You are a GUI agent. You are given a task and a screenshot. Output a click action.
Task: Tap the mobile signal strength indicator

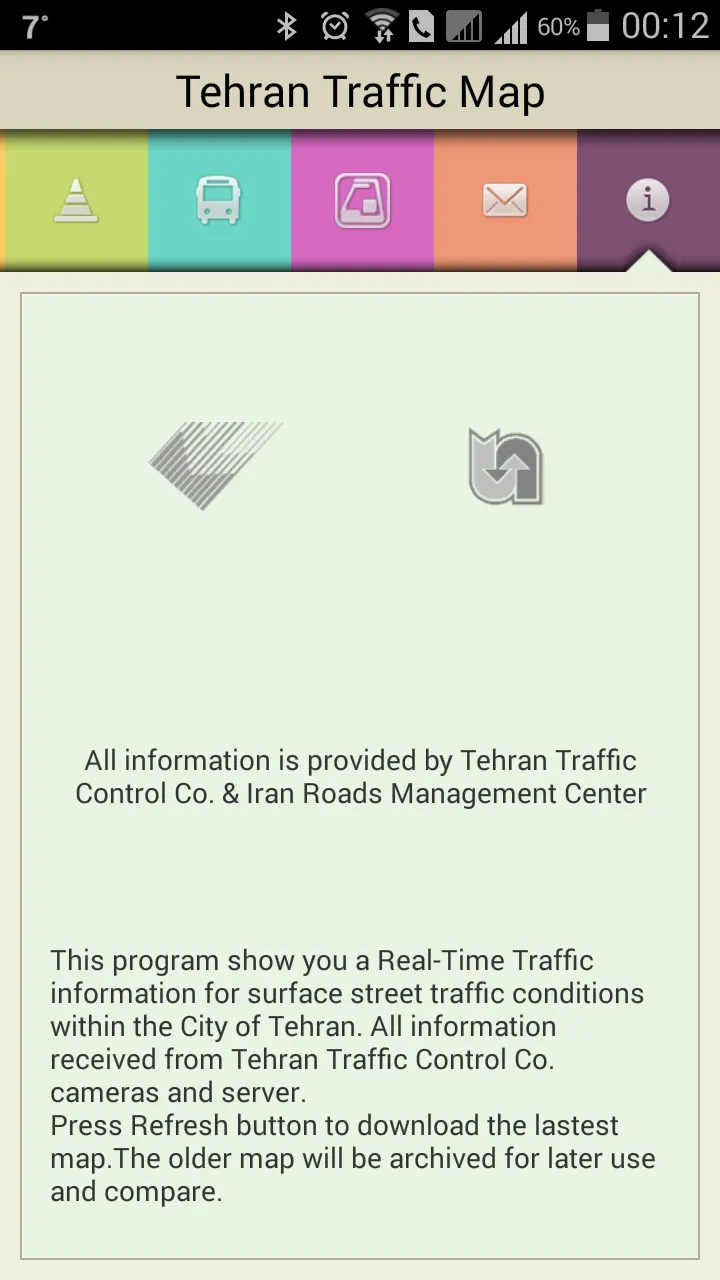[x=513, y=26]
